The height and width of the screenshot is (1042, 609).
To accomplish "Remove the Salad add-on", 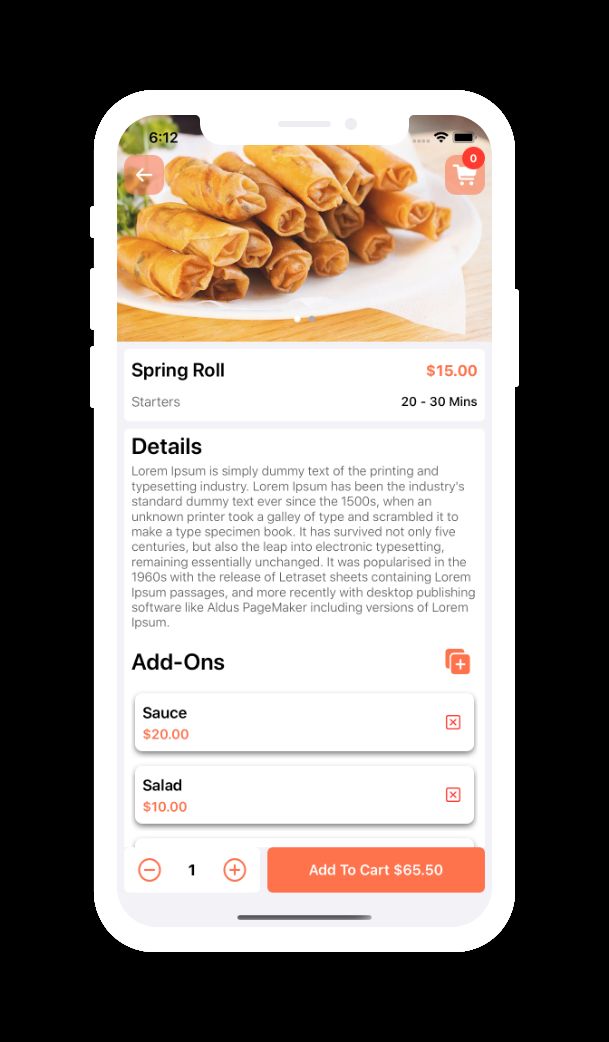I will click(453, 795).
